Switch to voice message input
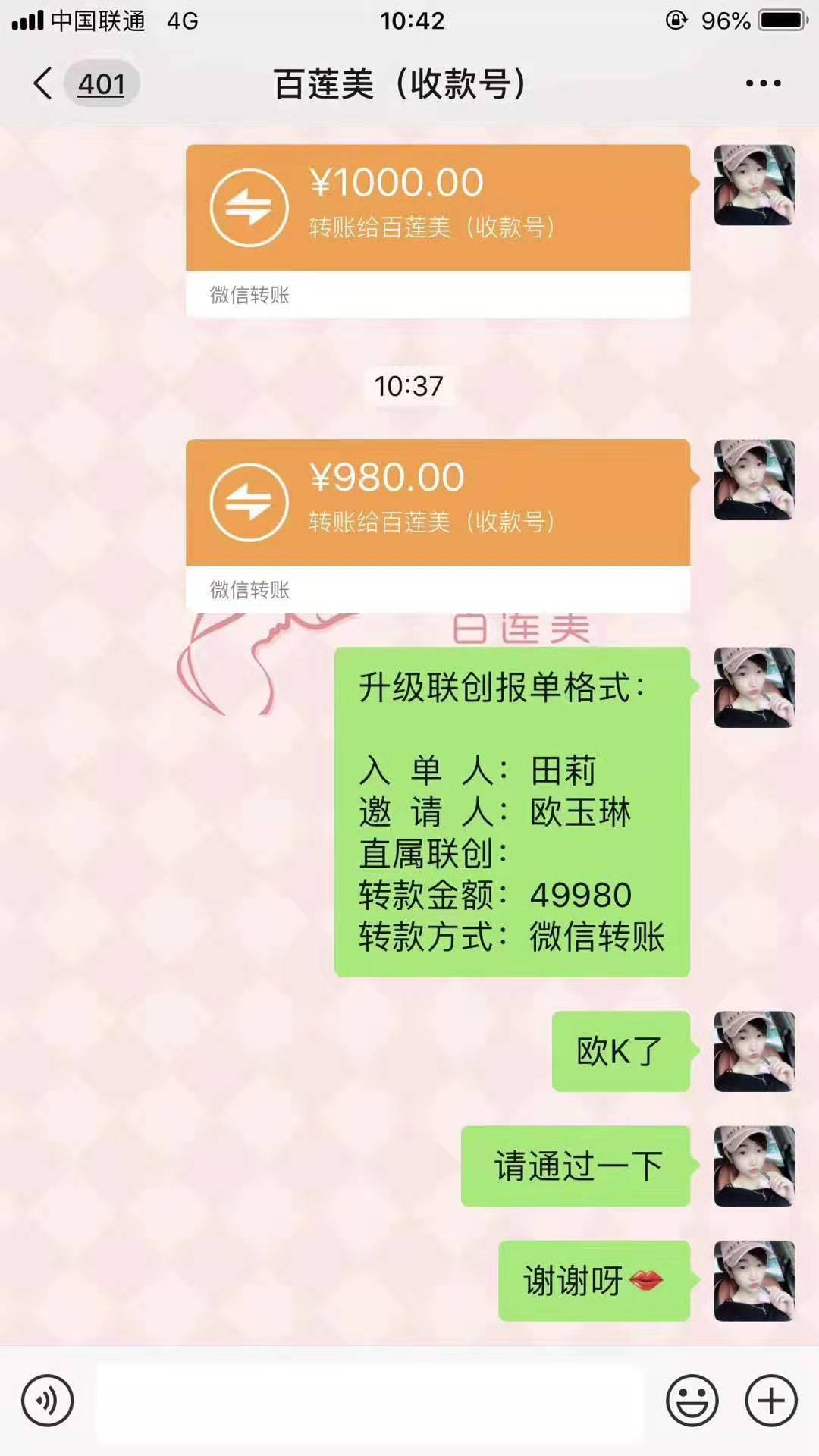This screenshot has height=1456, width=819. click(x=47, y=1400)
